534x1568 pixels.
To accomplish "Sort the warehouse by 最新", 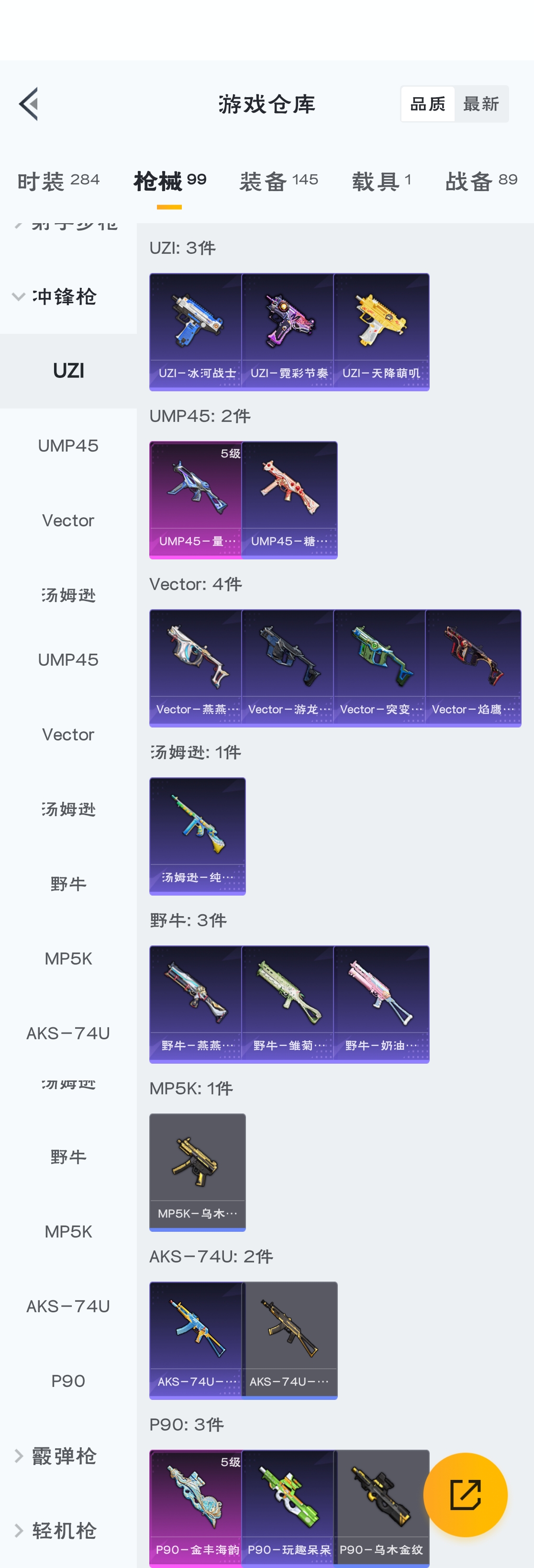I will click(x=480, y=104).
